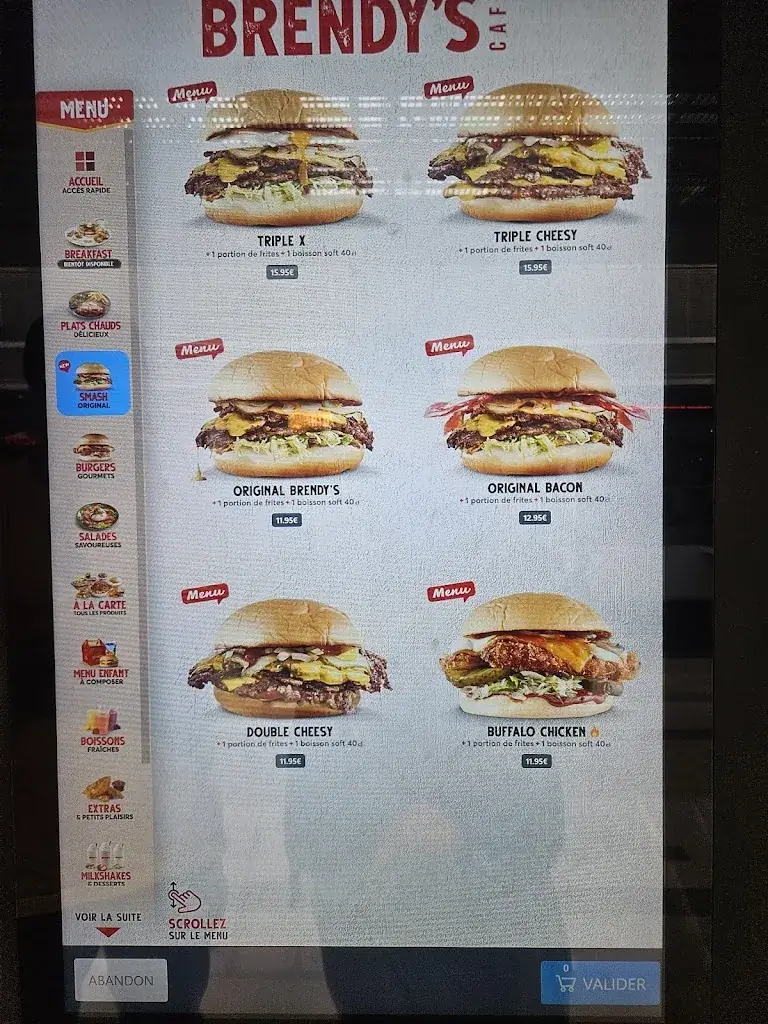The height and width of the screenshot is (1024, 768).
Task: Tap Voir la suite to show more categories
Action: pos(108,923)
